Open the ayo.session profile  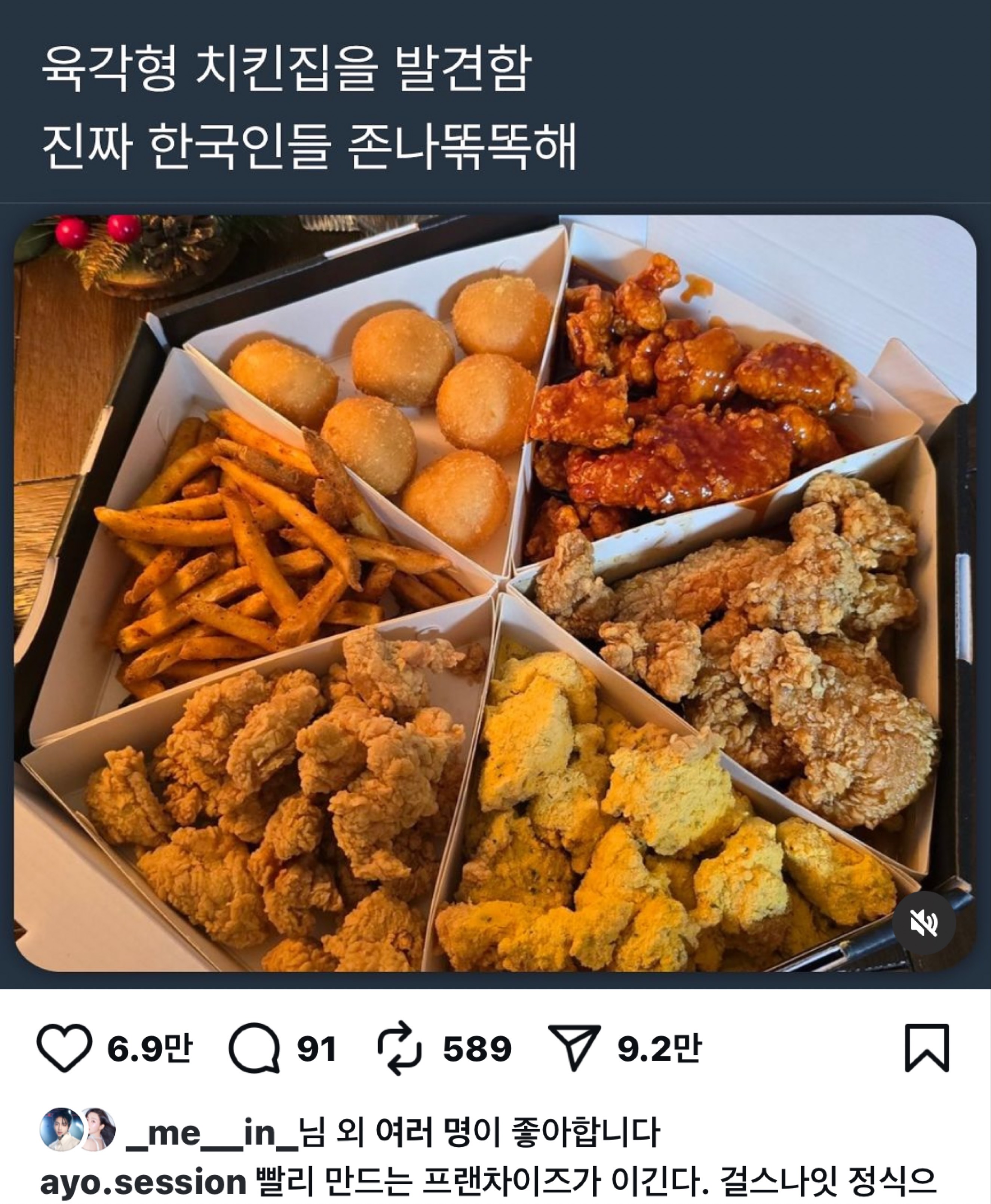click(x=143, y=1181)
